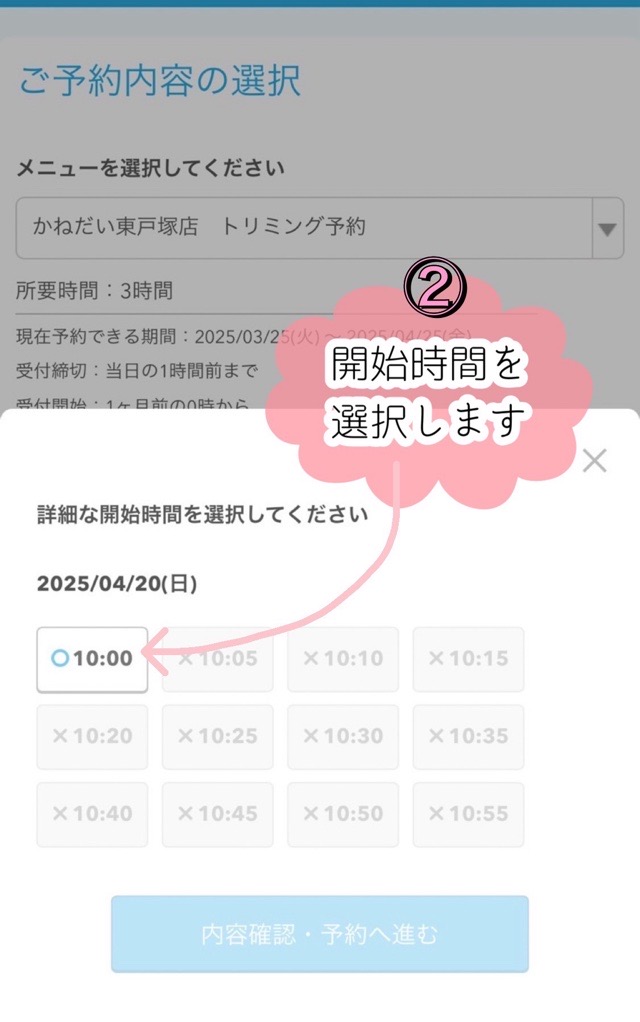The height and width of the screenshot is (1022, 640).
Task: Select the 10:00 start time slot
Action: pyautogui.click(x=92, y=659)
